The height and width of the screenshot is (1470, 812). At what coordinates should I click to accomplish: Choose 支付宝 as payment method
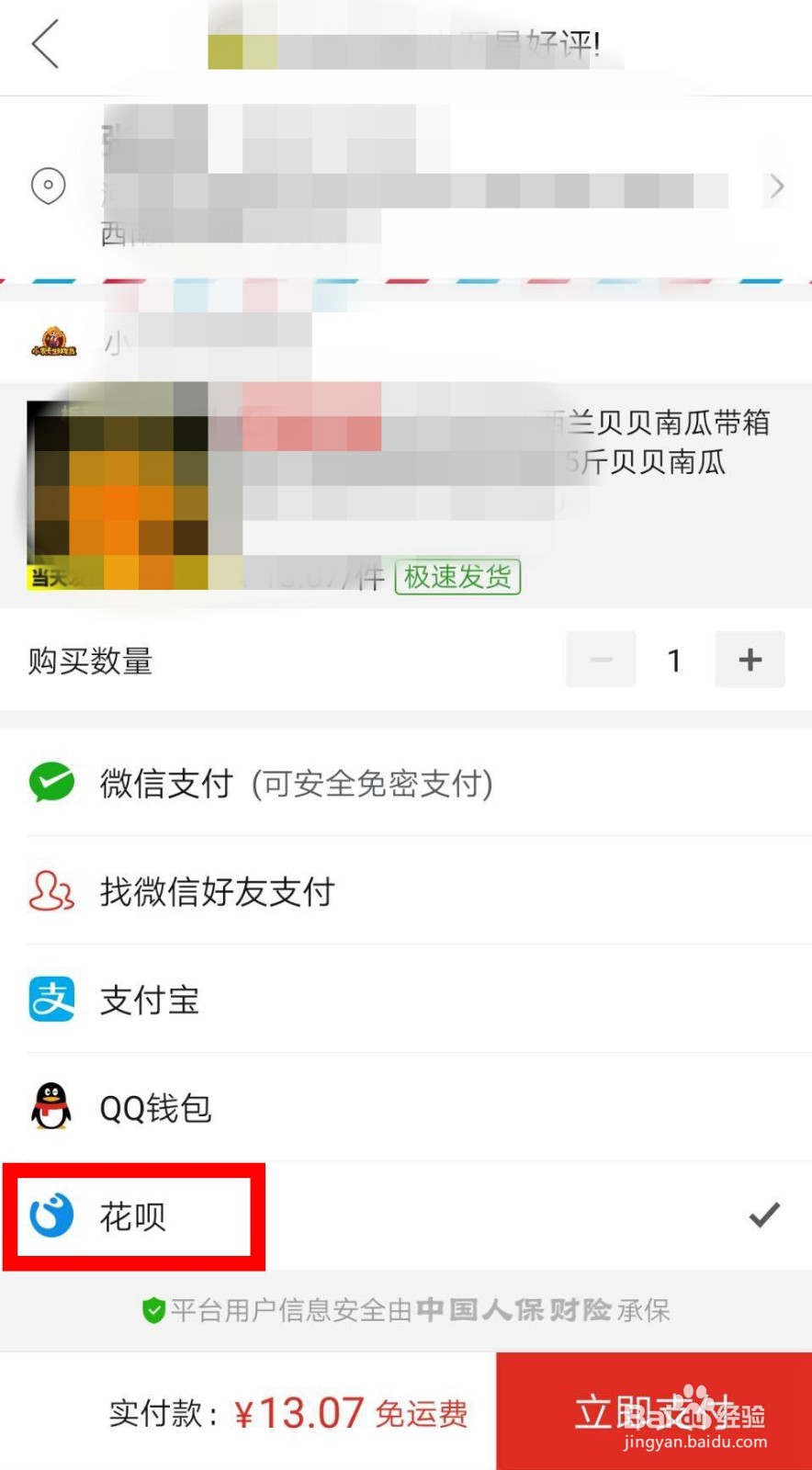[150, 999]
